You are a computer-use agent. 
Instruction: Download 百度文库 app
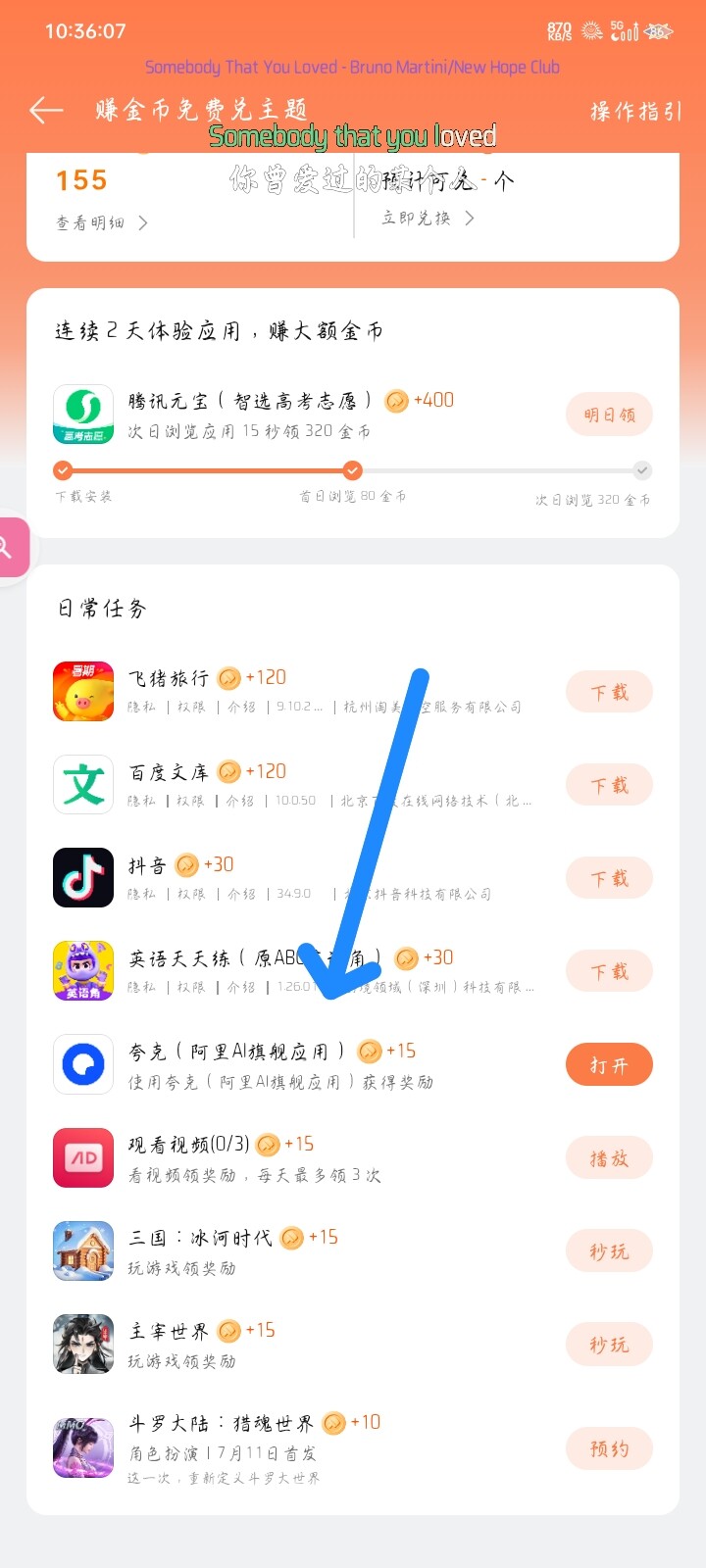coord(609,786)
